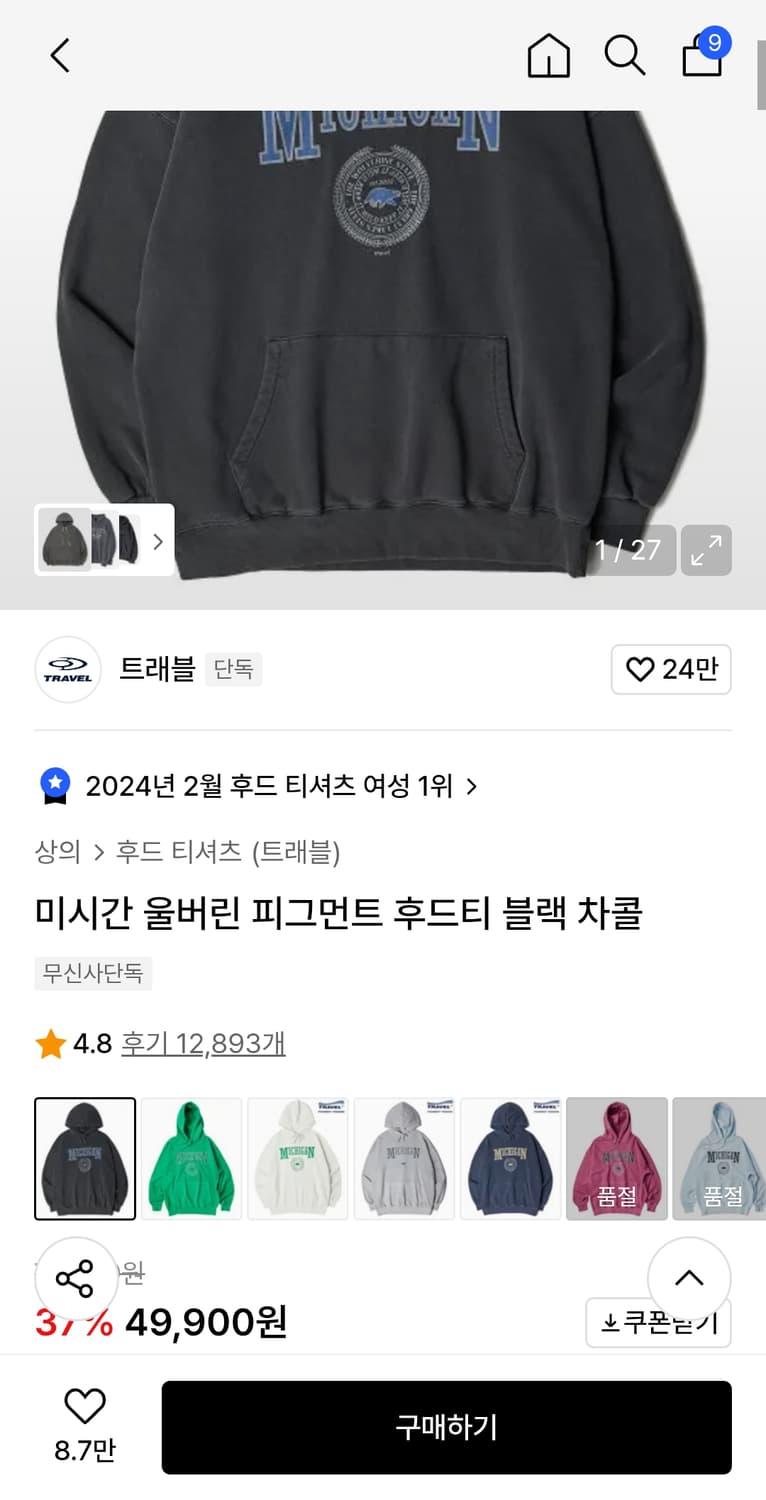Open the 후기 12,893개 reviews link

pos(203,1043)
